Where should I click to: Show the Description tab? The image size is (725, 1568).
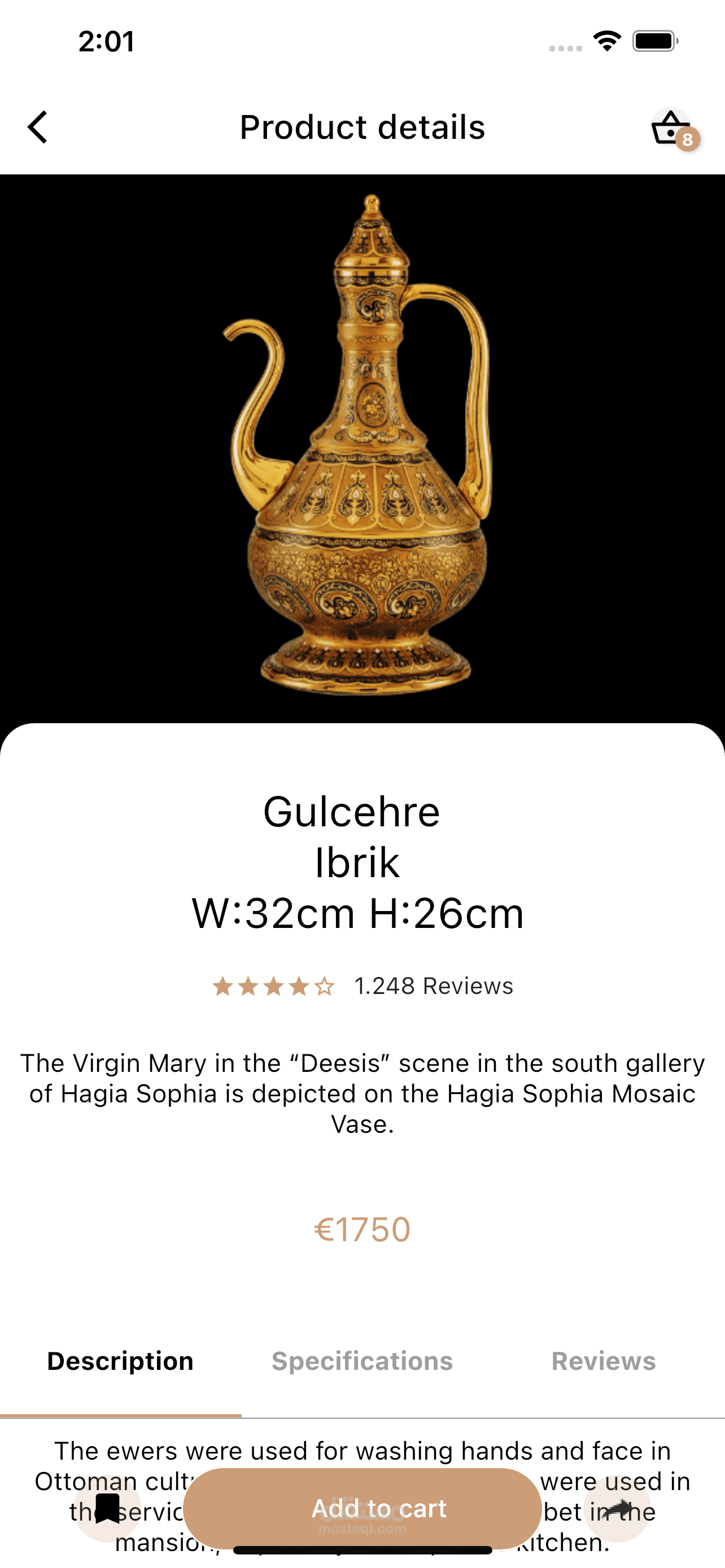[120, 1361]
